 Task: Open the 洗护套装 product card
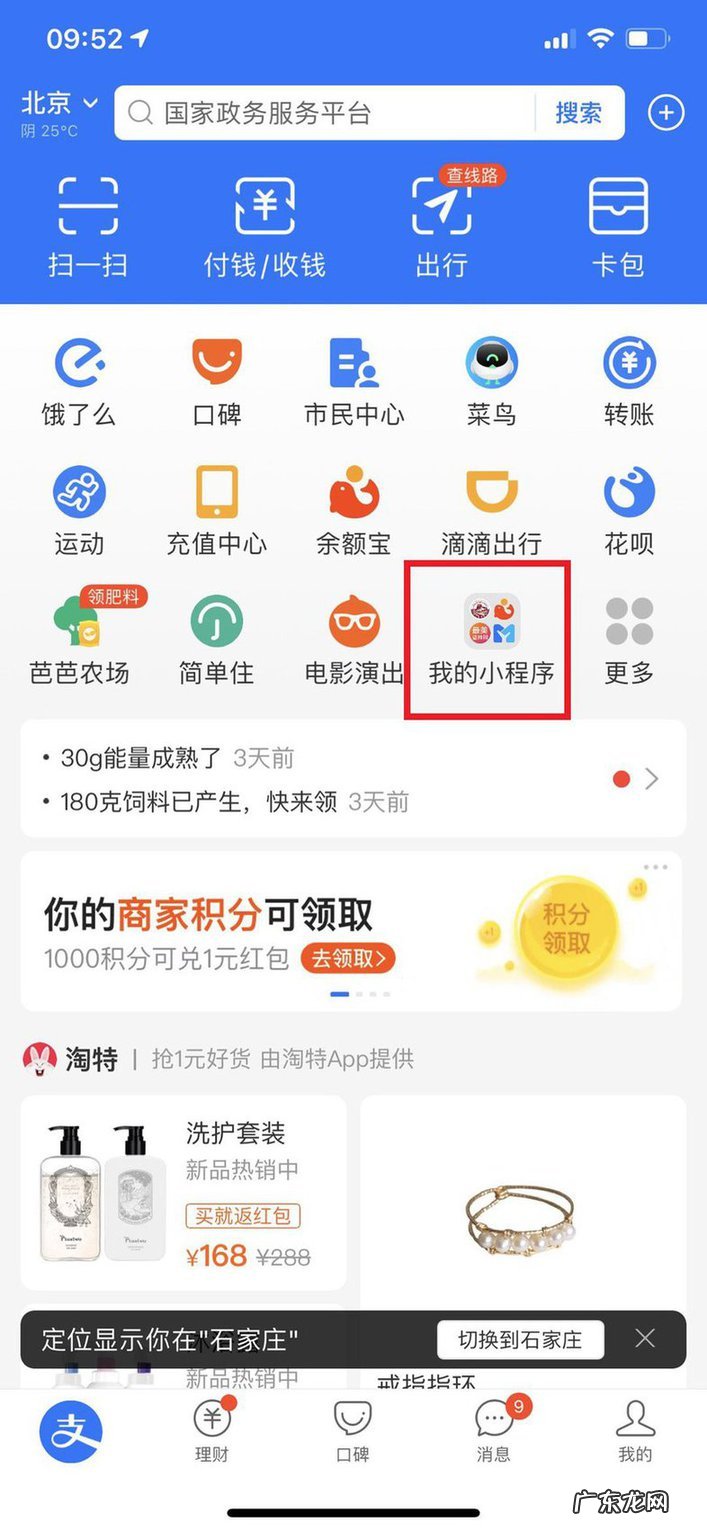tap(184, 1191)
